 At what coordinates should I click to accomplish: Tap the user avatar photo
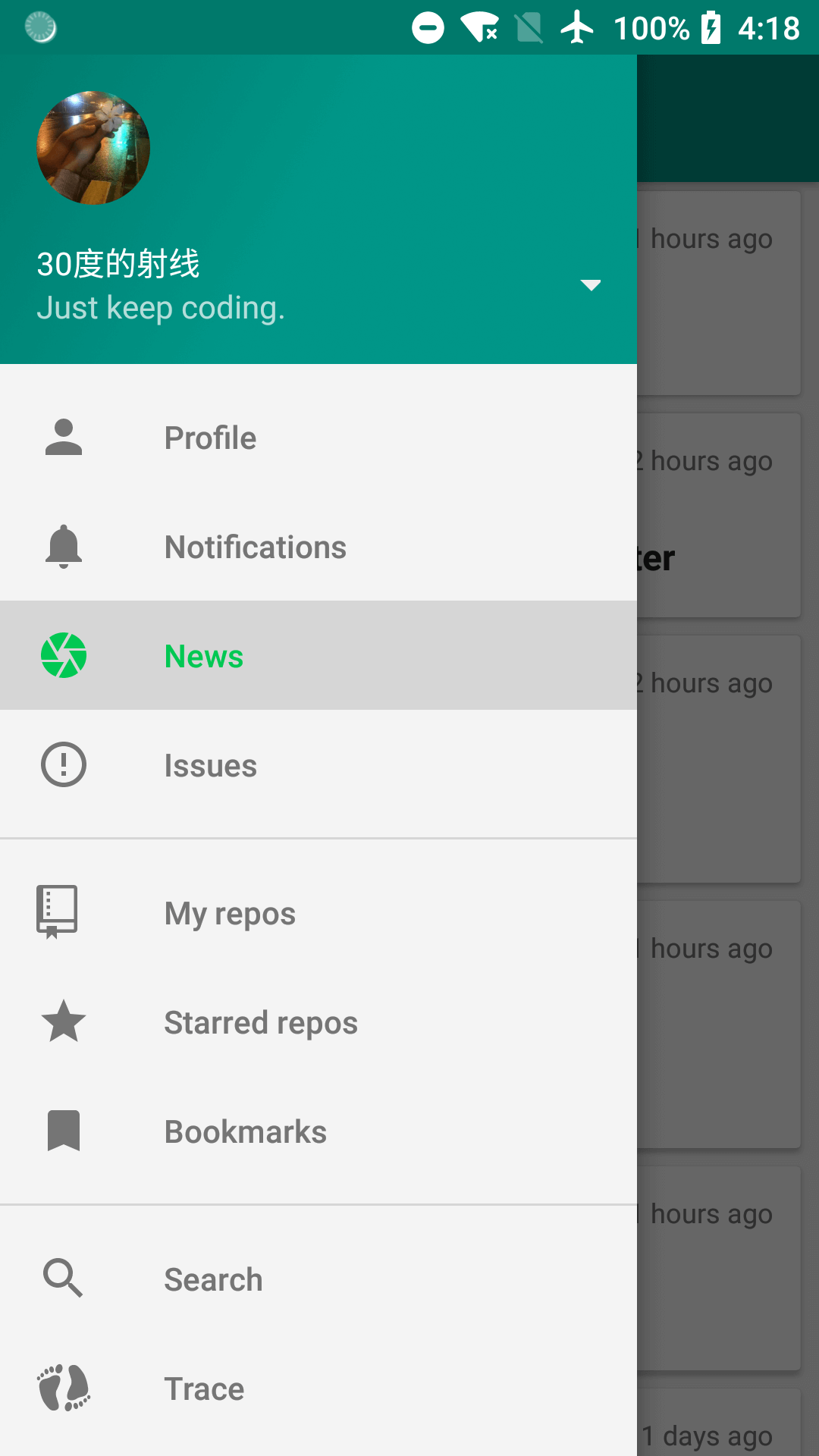click(93, 148)
